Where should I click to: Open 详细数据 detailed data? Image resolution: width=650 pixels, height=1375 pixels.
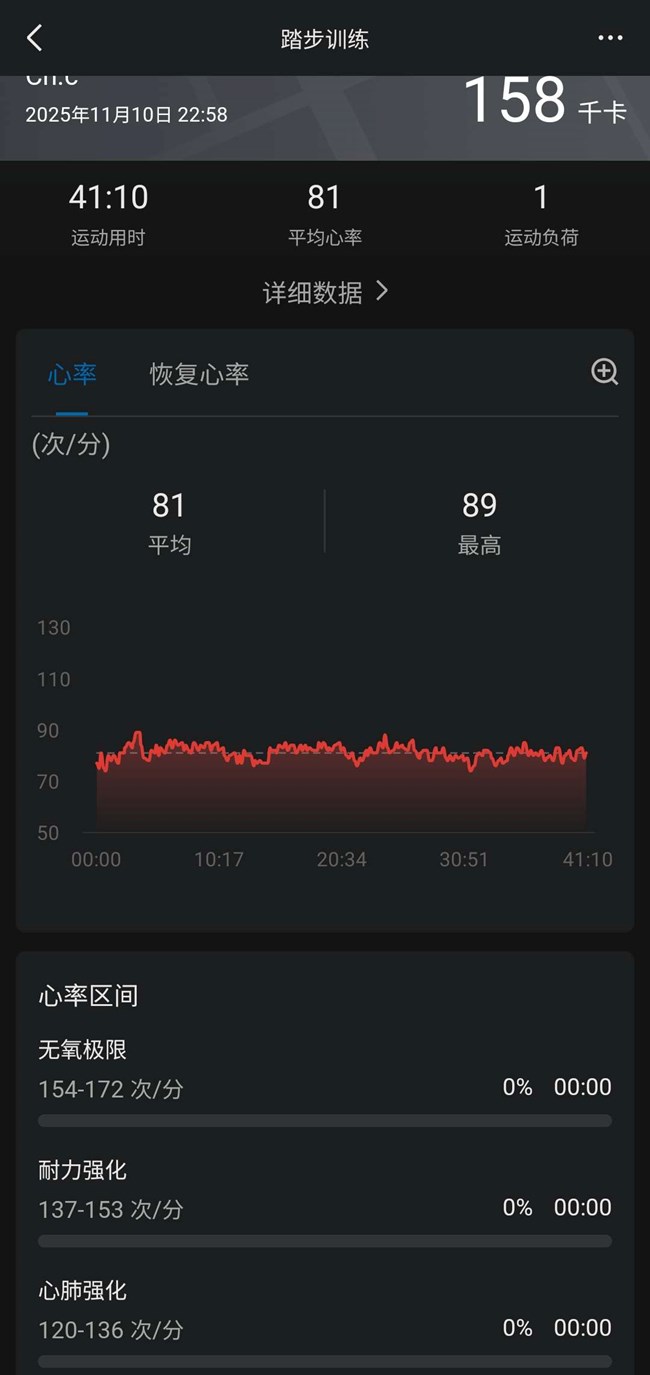pyautogui.click(x=325, y=292)
